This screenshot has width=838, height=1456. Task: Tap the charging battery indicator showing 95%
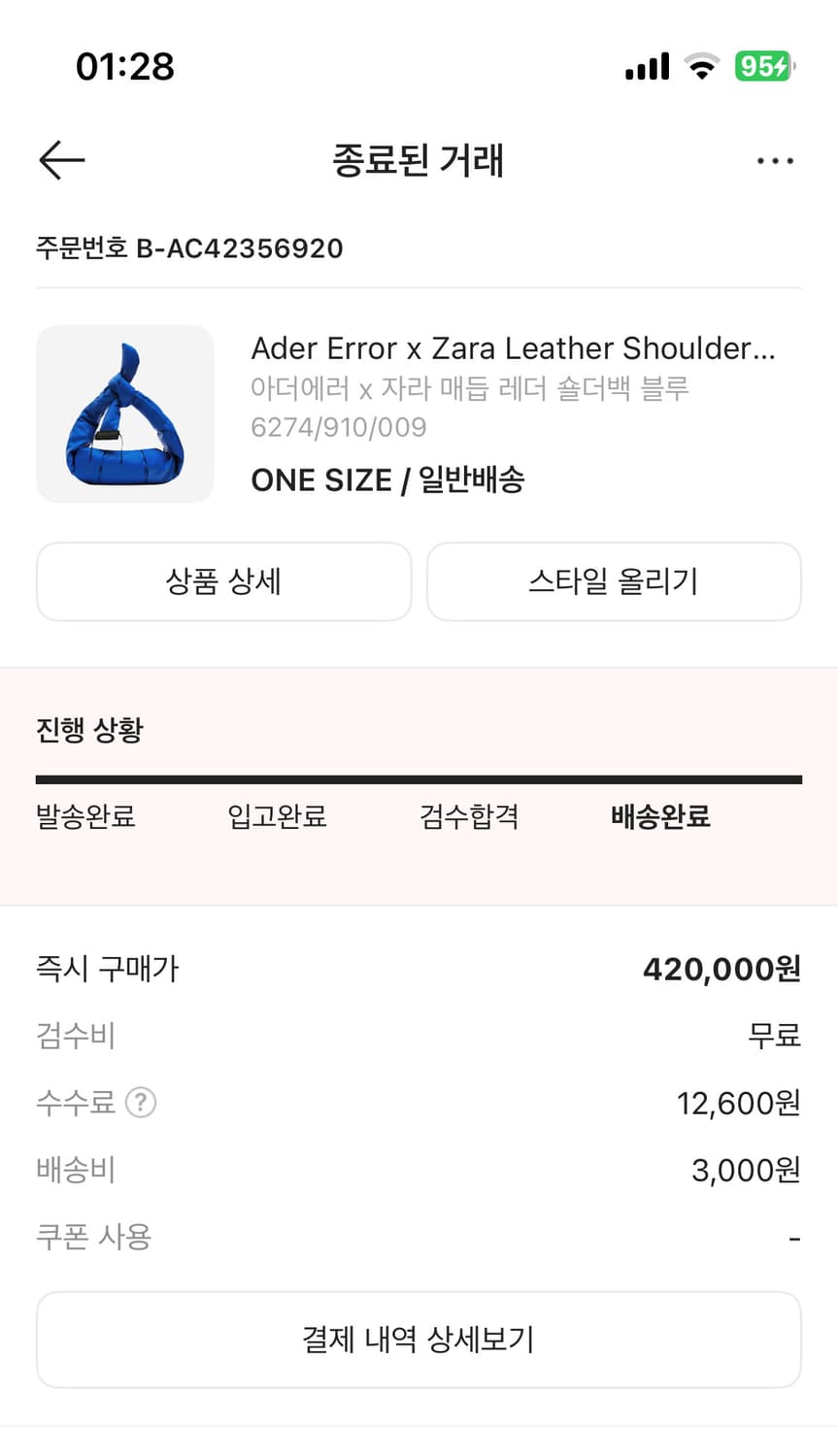pyautogui.click(x=763, y=66)
